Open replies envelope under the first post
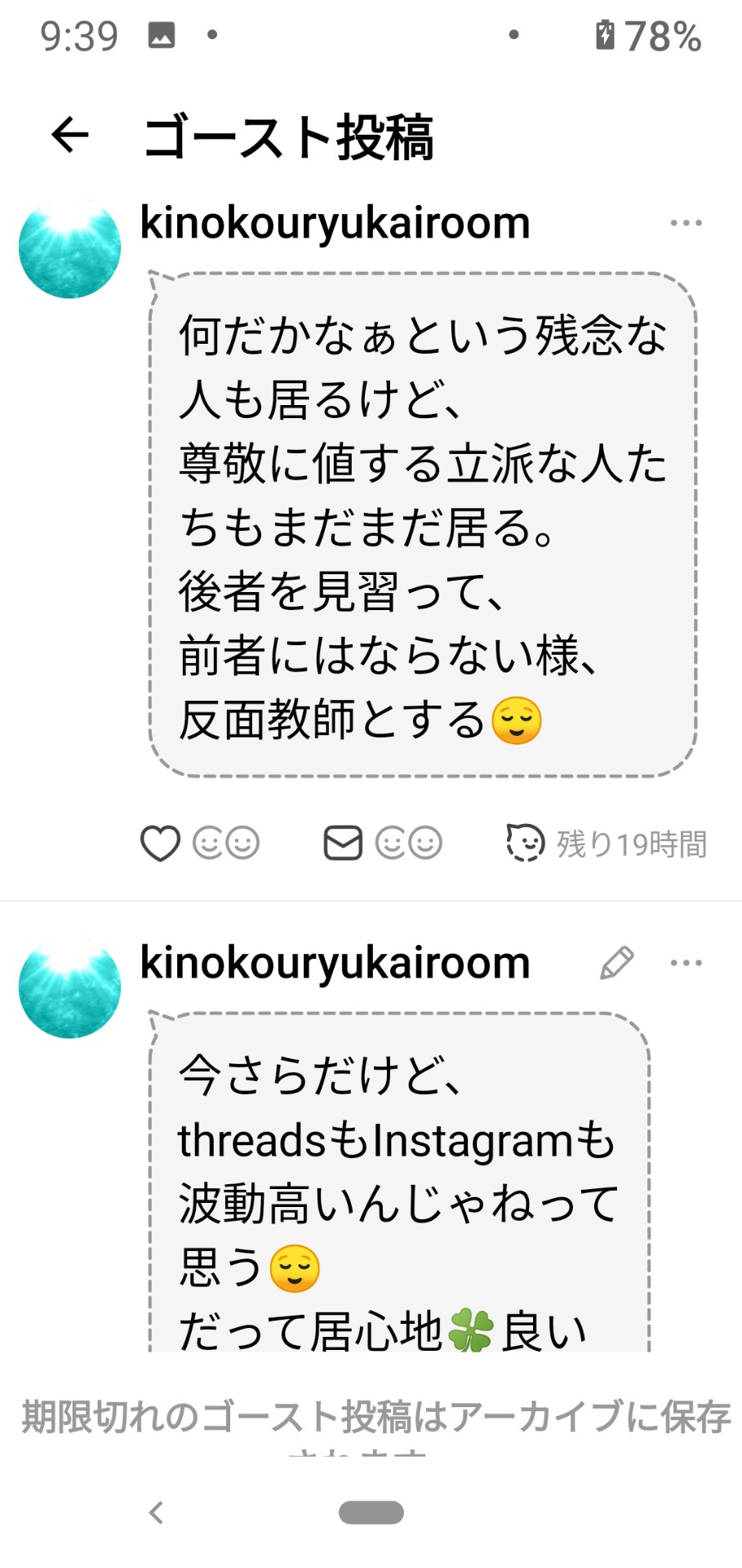 tap(343, 843)
